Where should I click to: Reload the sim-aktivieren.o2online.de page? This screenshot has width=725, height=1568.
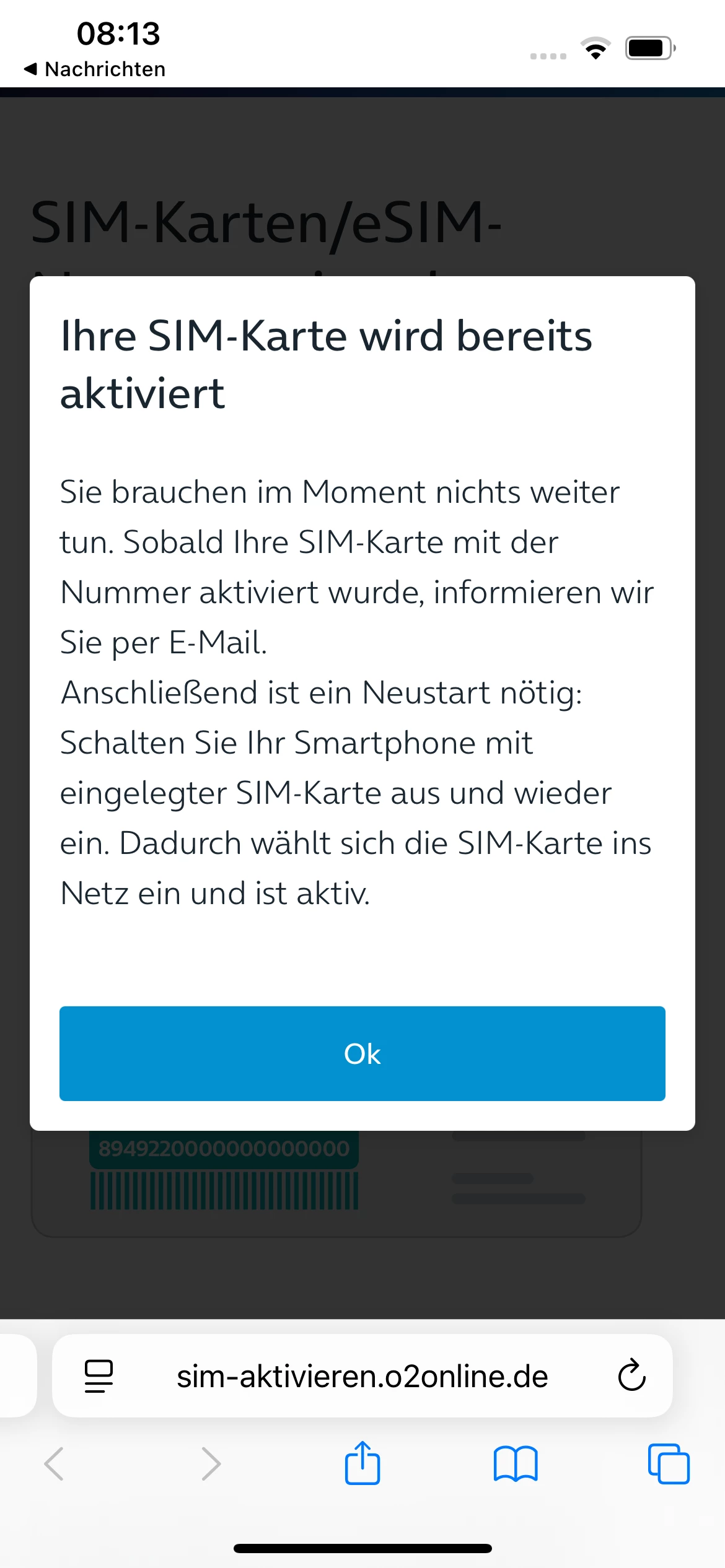(631, 1375)
